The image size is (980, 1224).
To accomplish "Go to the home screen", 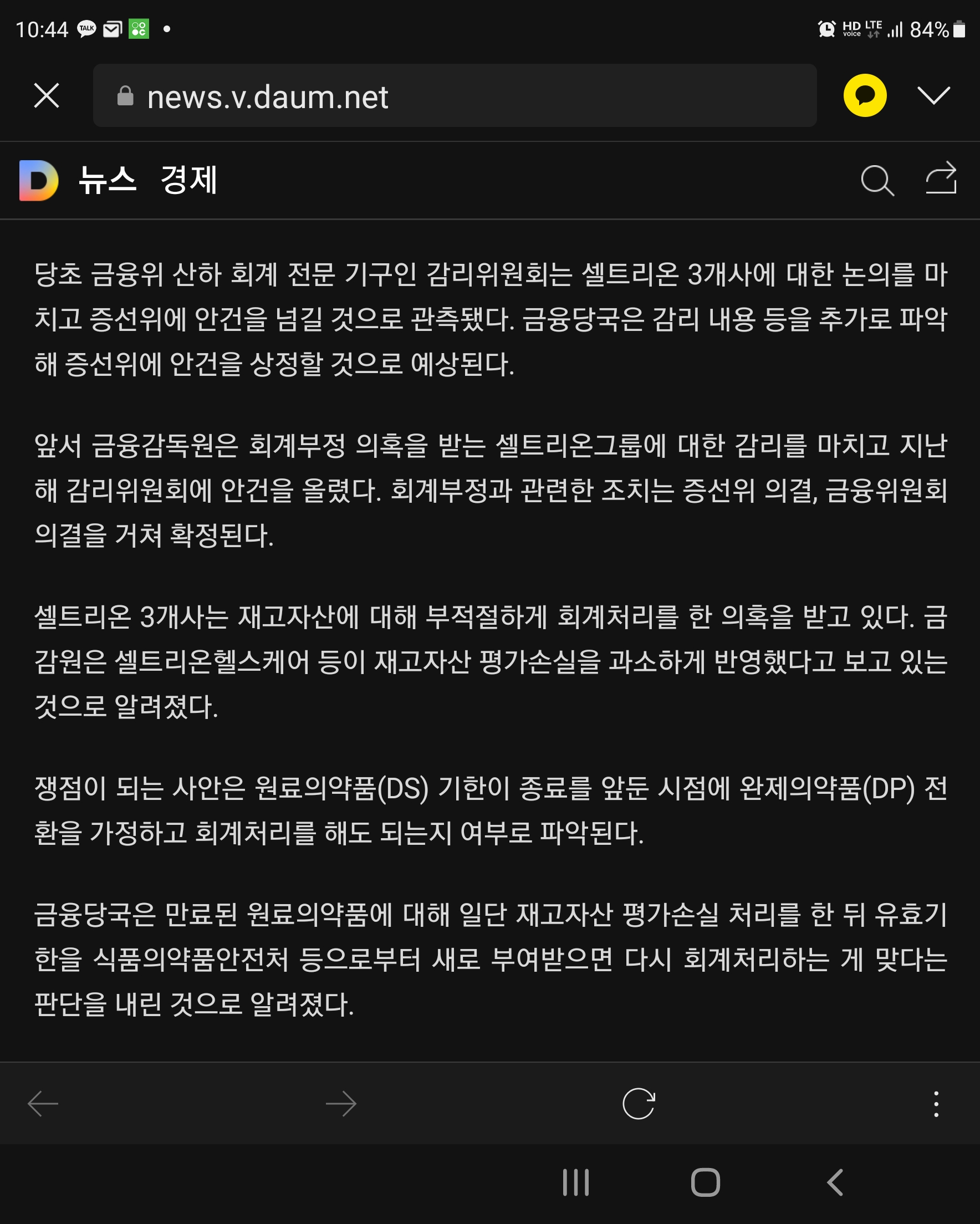I will coord(705,1182).
